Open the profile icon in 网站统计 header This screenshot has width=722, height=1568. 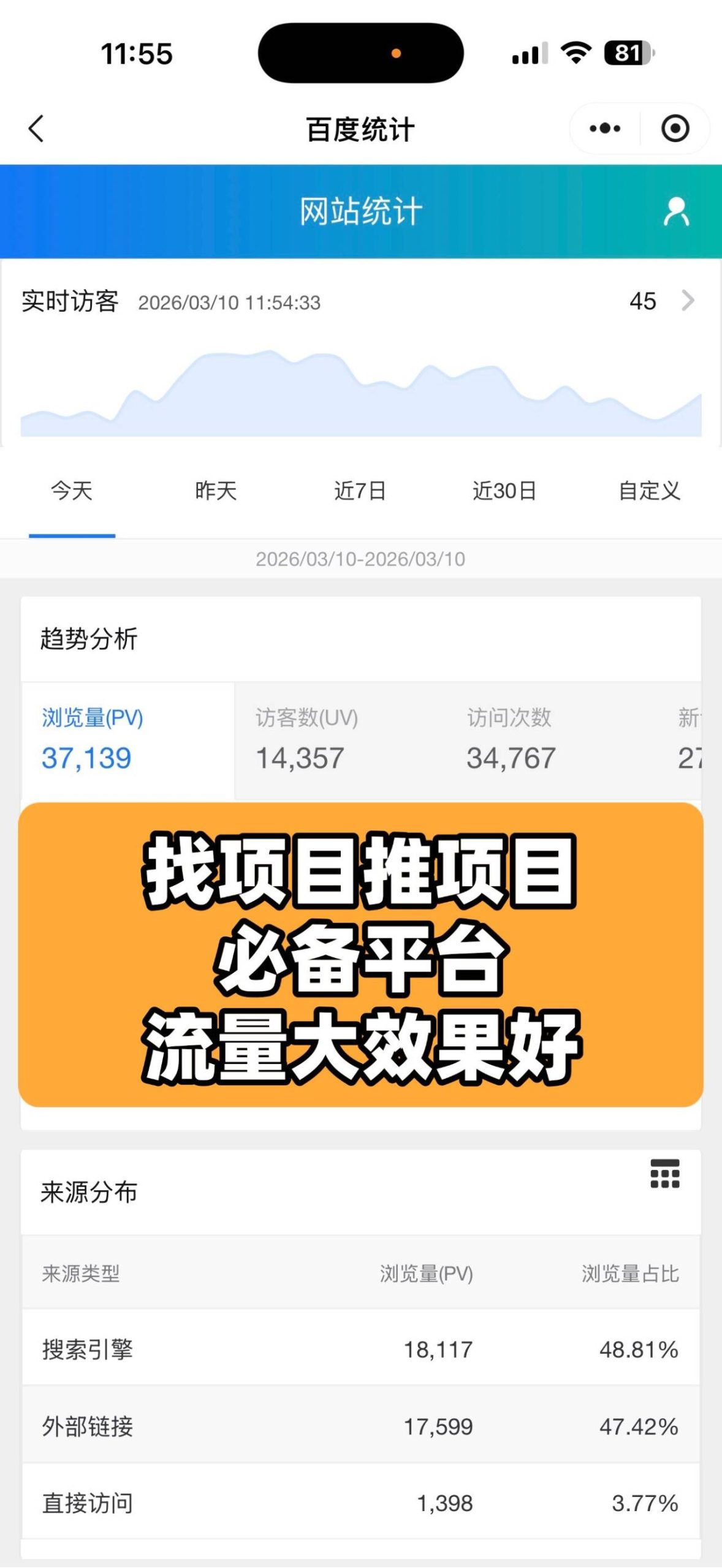point(677,211)
